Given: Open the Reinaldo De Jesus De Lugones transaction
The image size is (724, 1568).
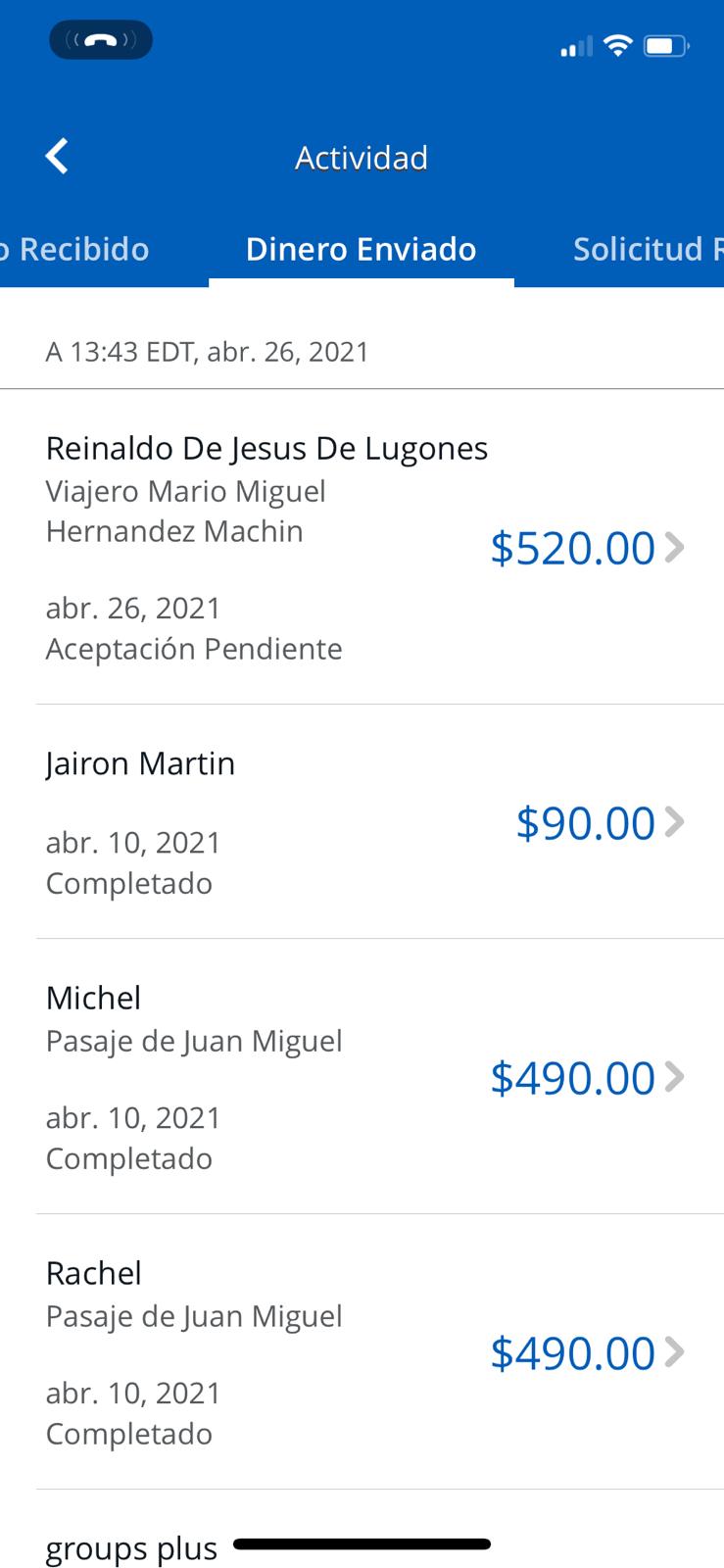Looking at the screenshot, I should click(x=362, y=547).
